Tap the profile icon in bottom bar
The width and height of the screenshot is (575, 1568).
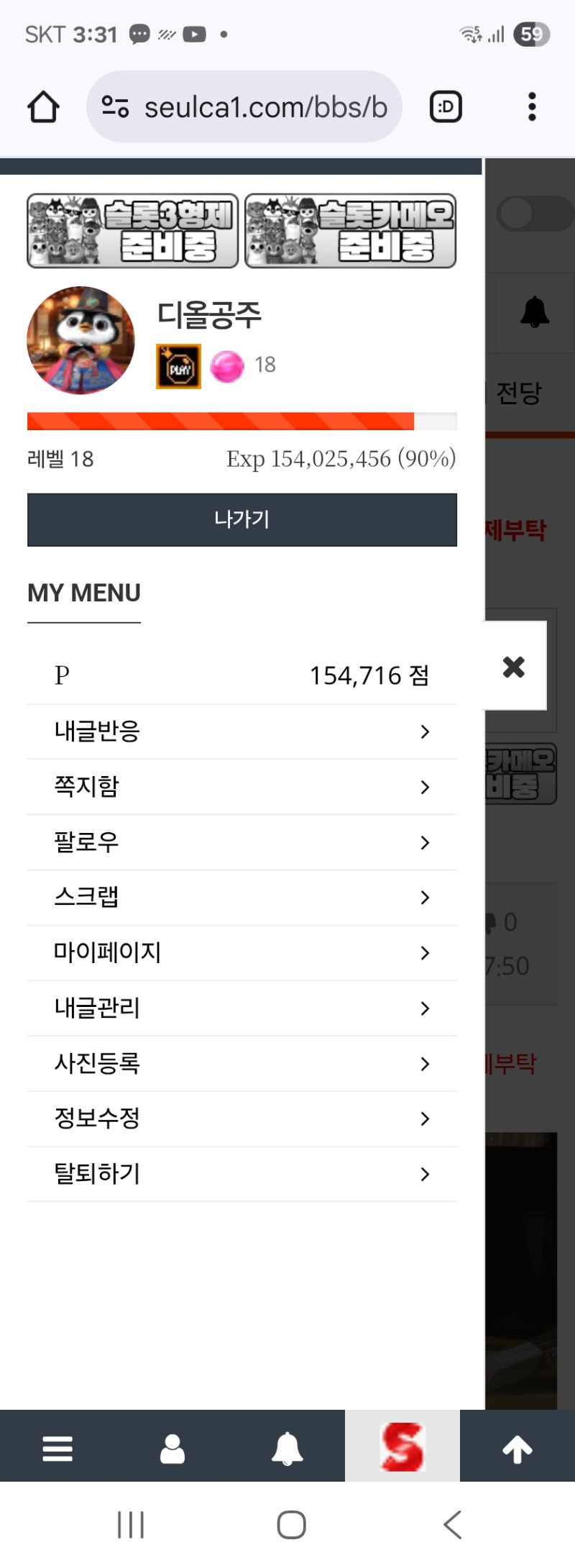click(x=172, y=1449)
